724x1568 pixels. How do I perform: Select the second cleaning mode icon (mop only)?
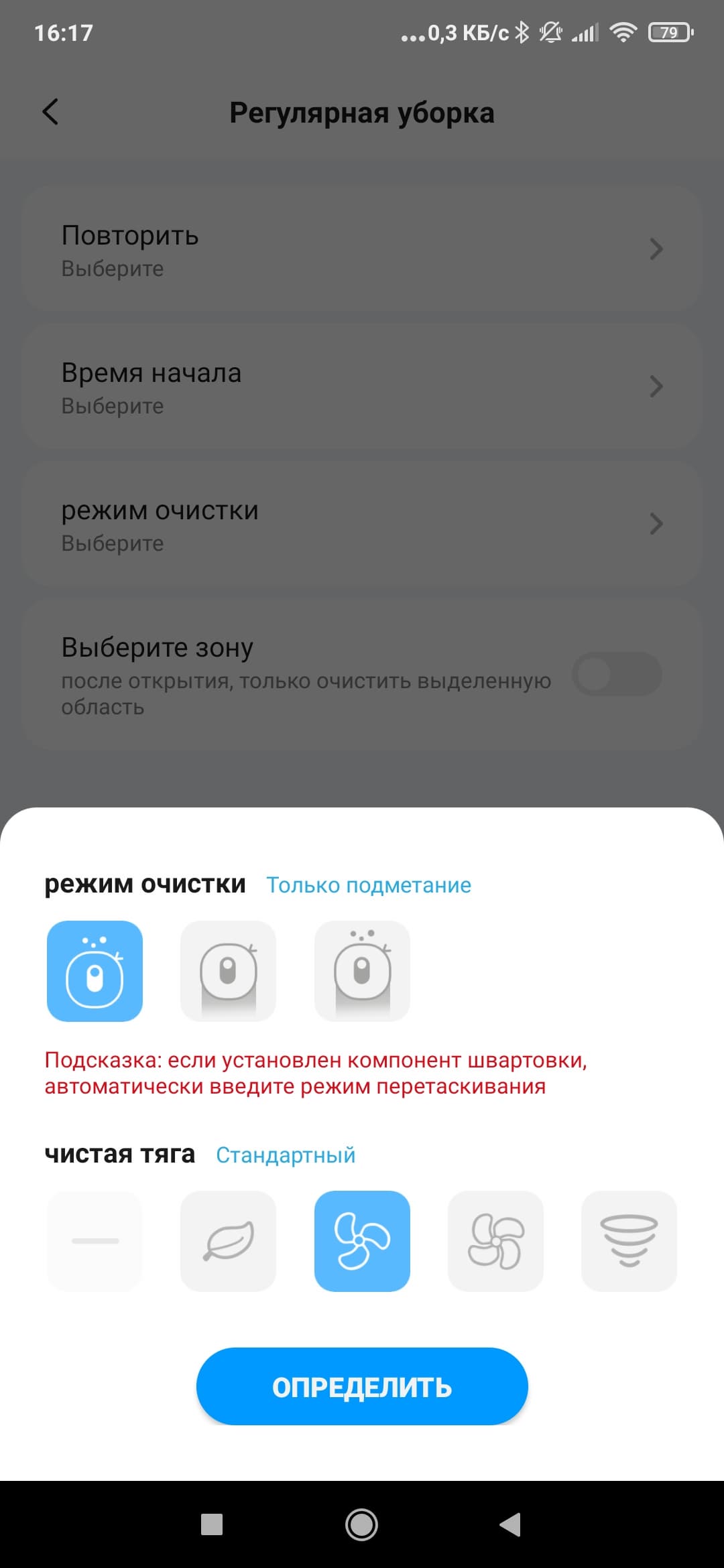point(228,971)
